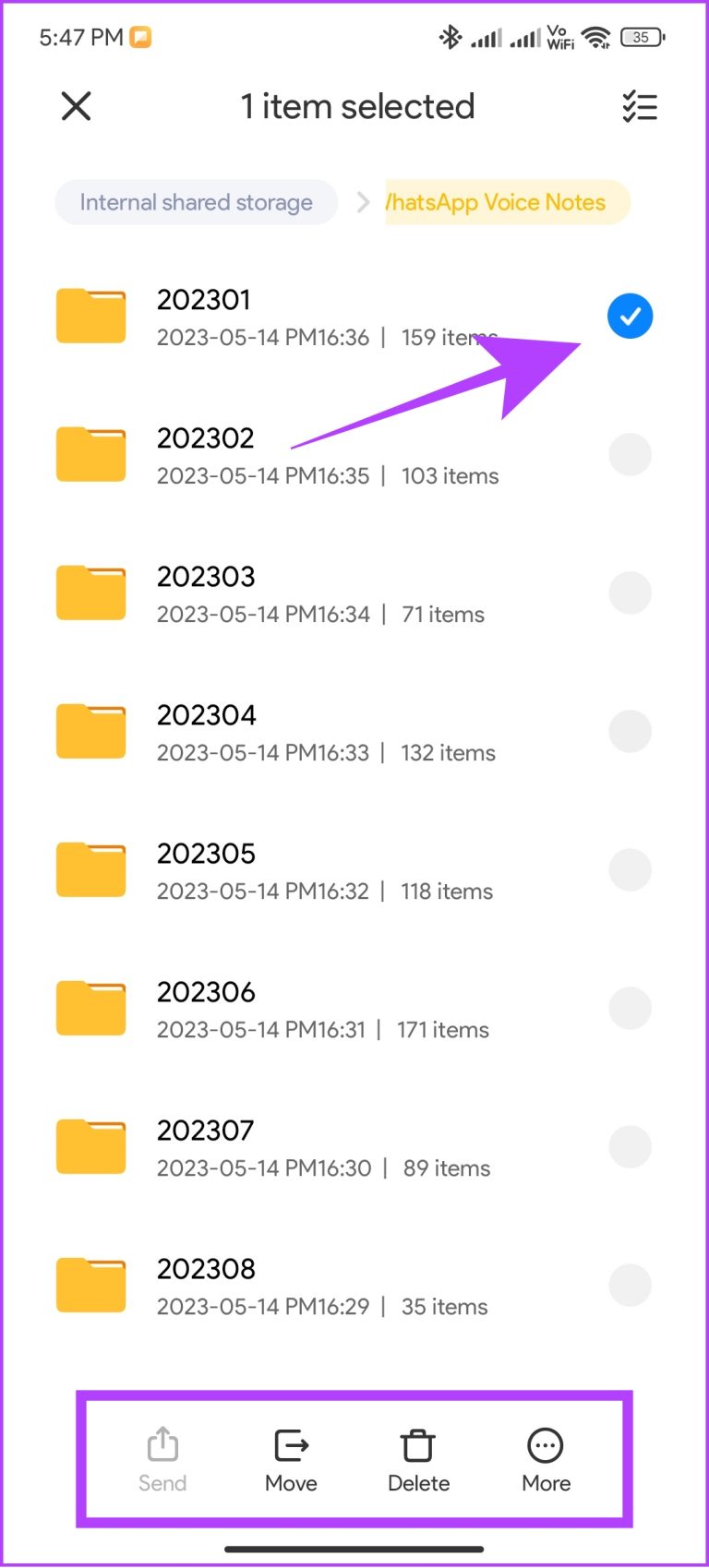Close the selection mode
Viewport: 709px width, 1568px height.
[x=76, y=106]
